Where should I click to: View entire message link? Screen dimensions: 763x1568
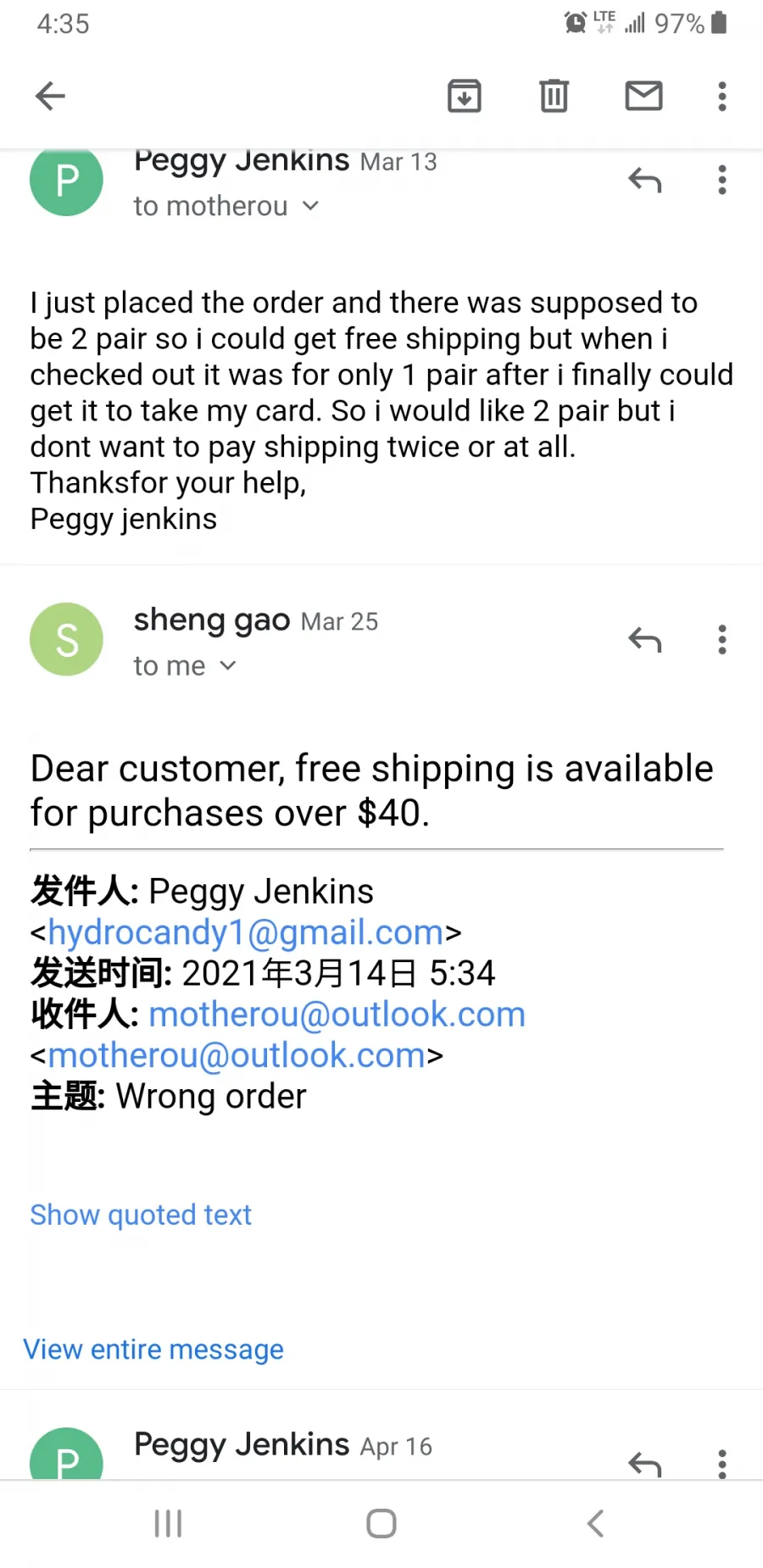click(x=153, y=1349)
